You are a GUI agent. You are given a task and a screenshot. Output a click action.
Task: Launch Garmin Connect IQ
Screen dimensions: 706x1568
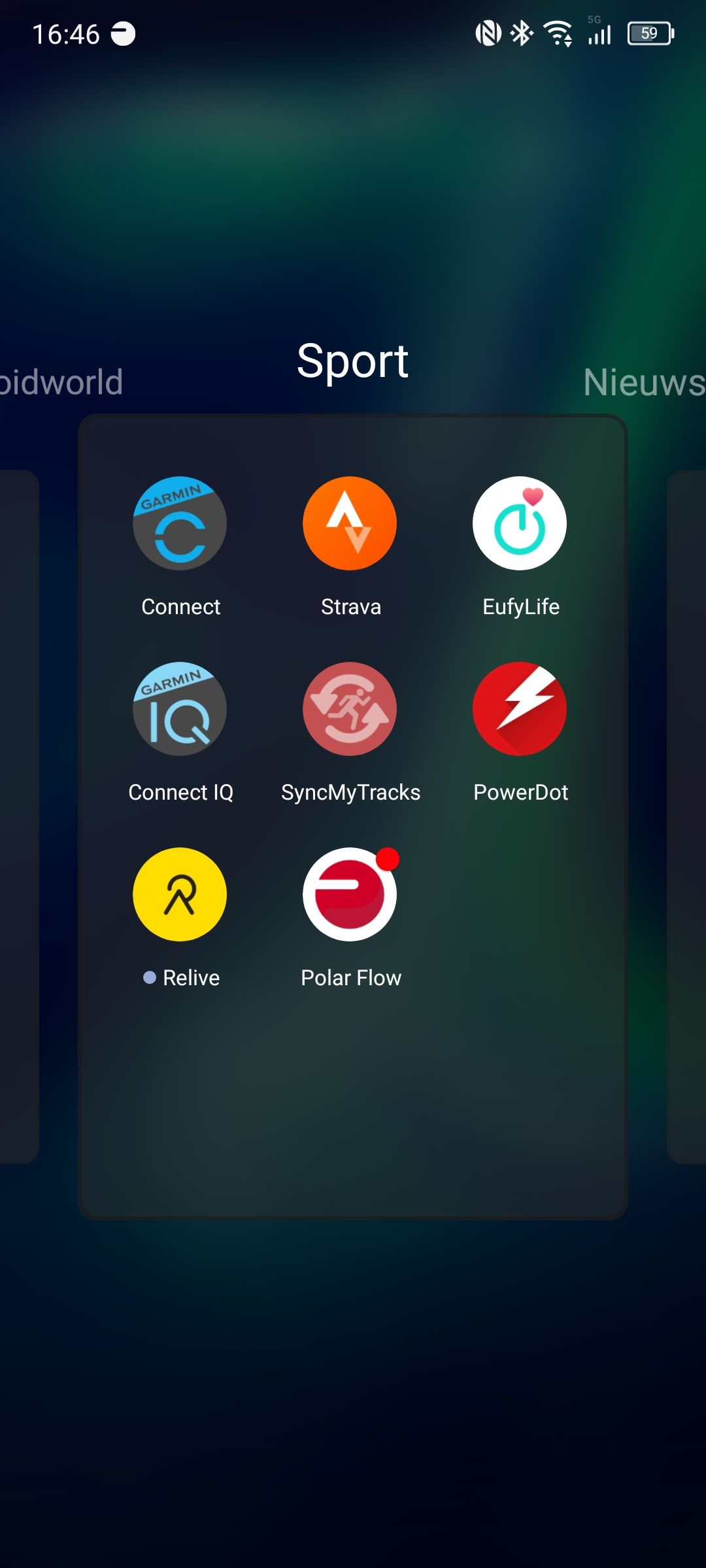click(180, 709)
